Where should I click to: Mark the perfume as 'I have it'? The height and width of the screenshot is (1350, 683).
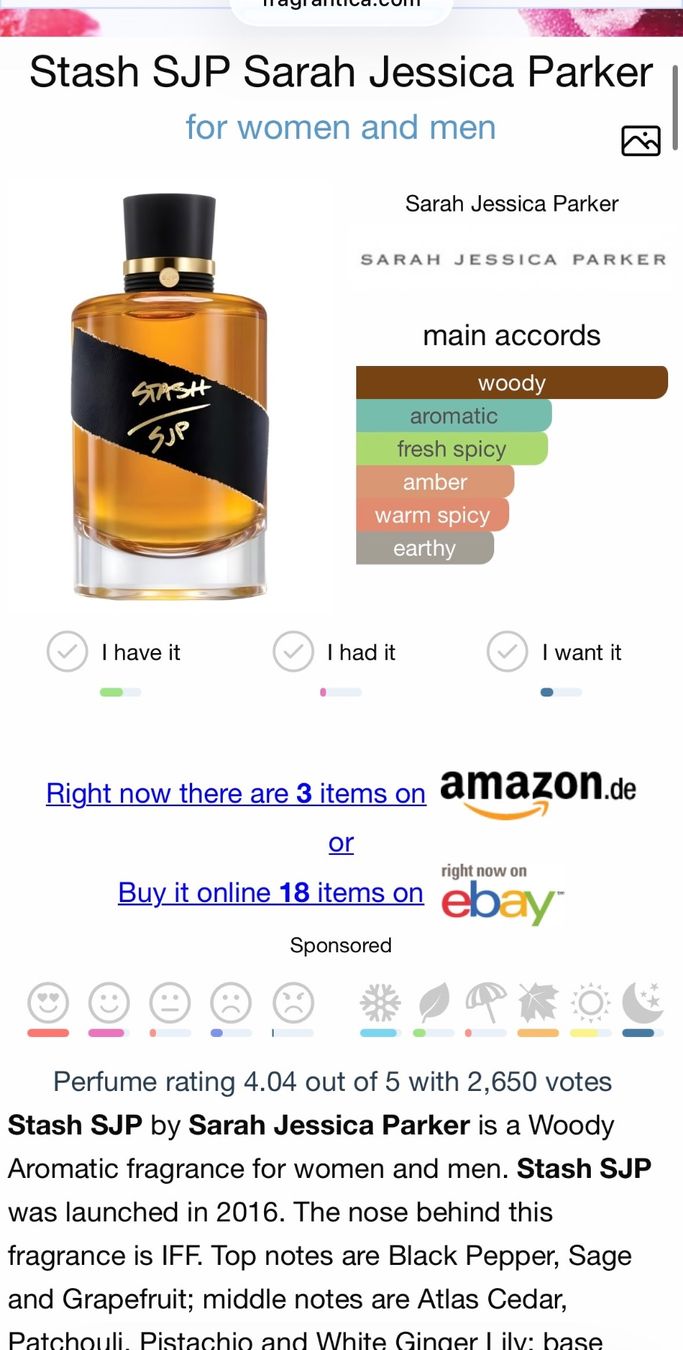[x=67, y=652]
